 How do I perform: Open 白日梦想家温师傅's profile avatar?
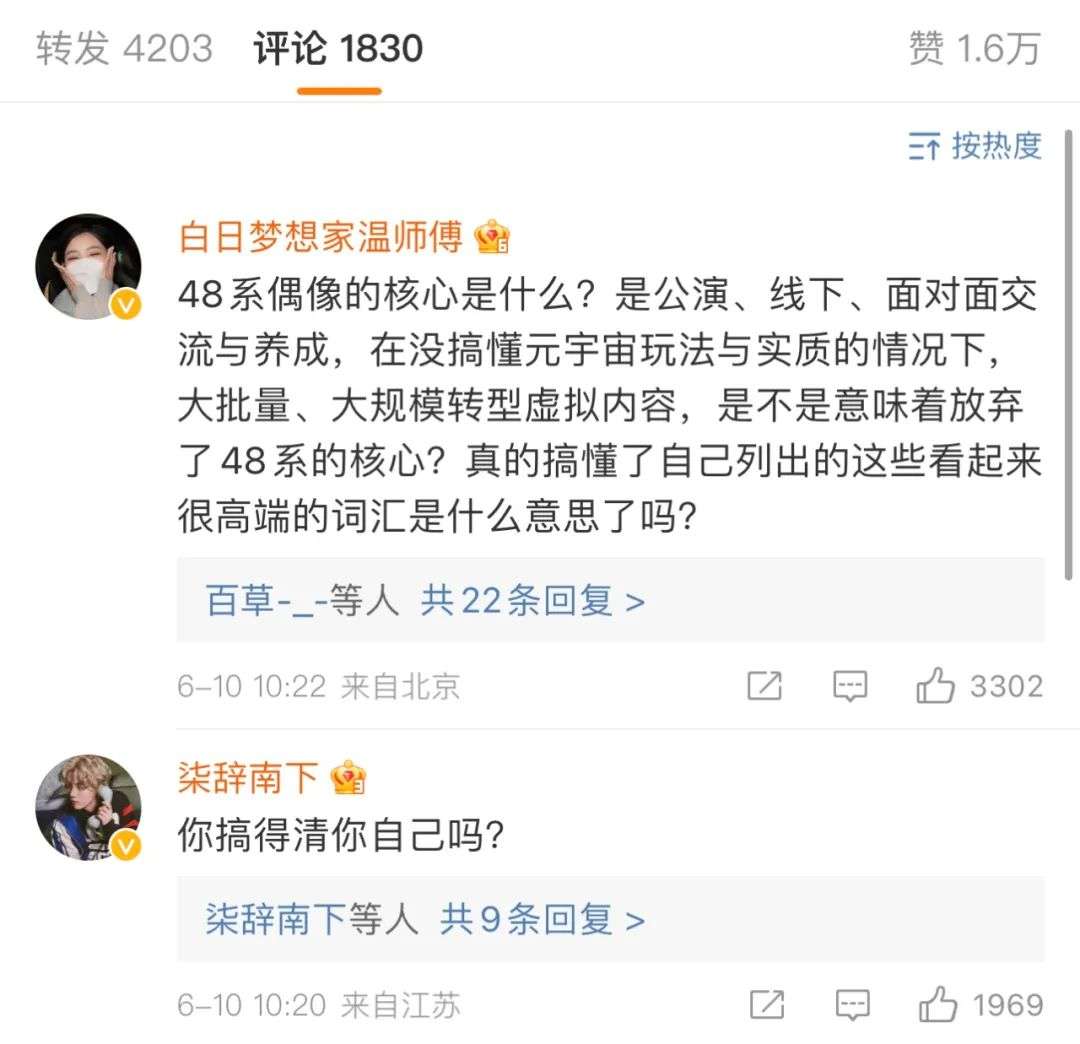coord(88,266)
